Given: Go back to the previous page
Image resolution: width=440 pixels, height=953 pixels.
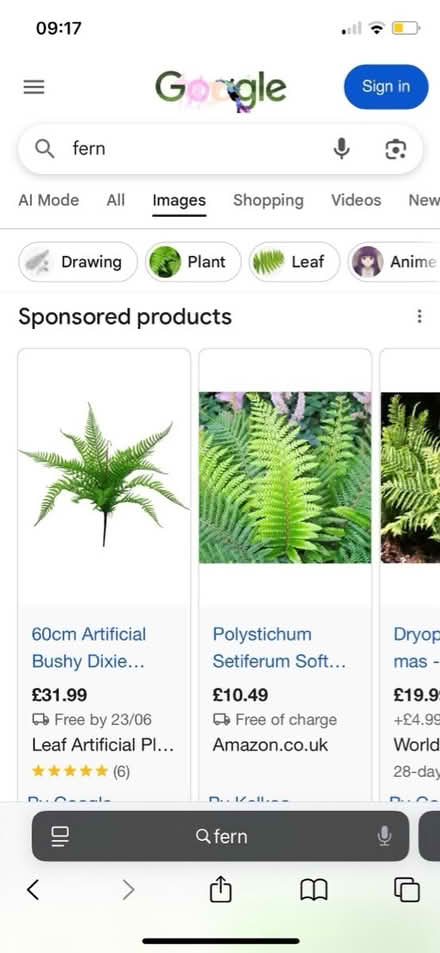Looking at the screenshot, I should click(x=33, y=890).
